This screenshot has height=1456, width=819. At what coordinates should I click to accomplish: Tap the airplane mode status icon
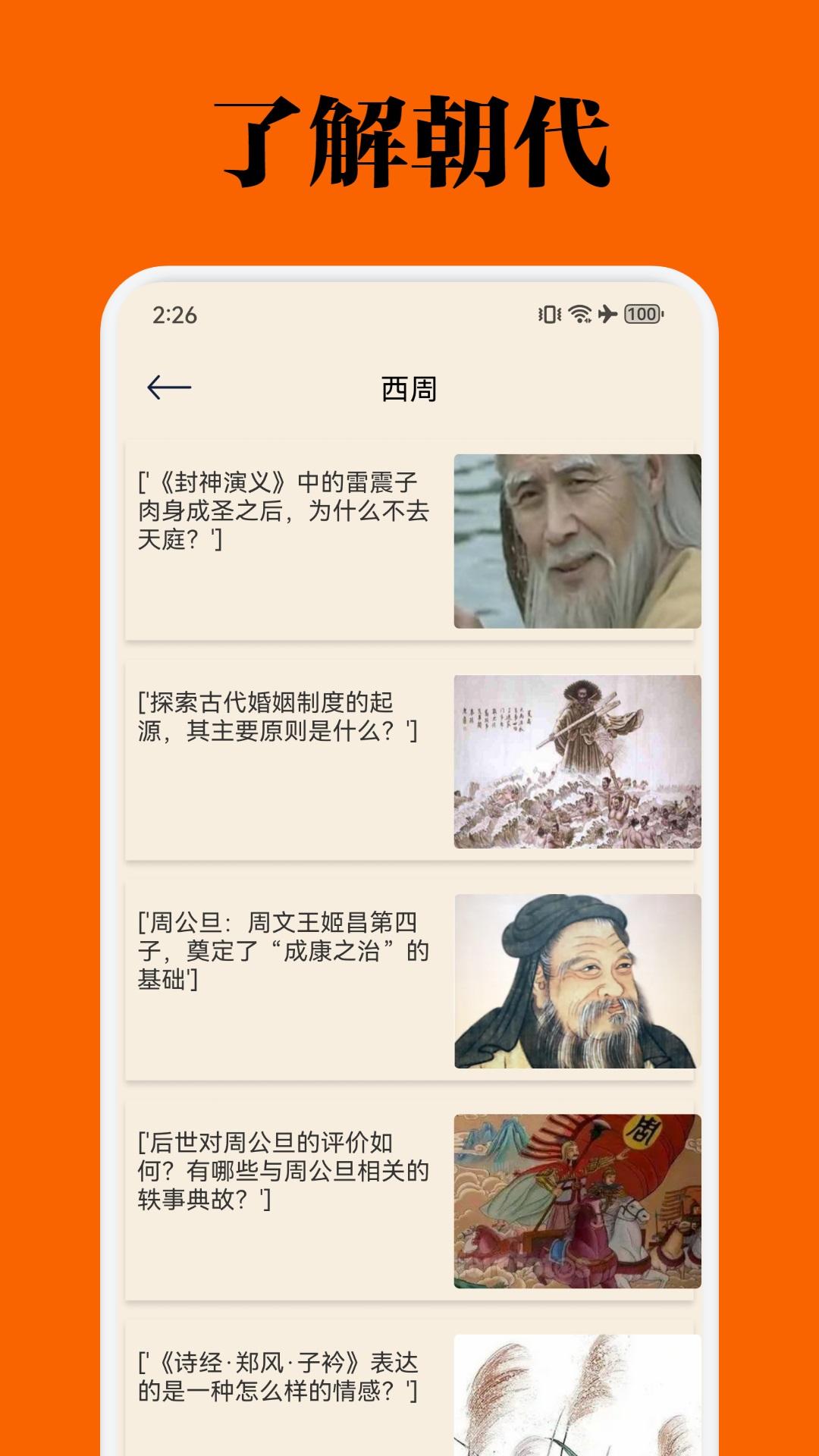click(x=610, y=312)
